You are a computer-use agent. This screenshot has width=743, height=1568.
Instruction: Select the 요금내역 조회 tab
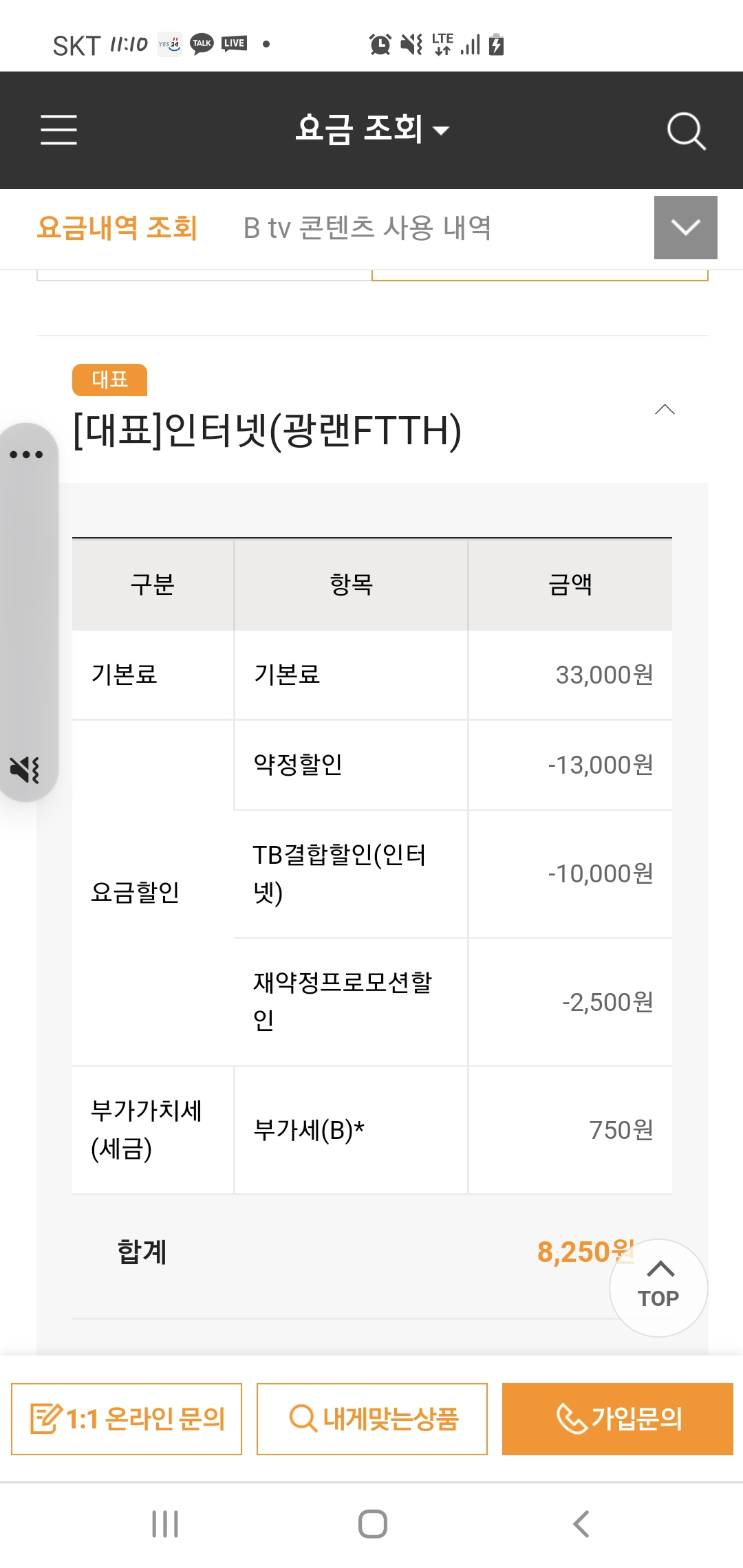pos(117,228)
